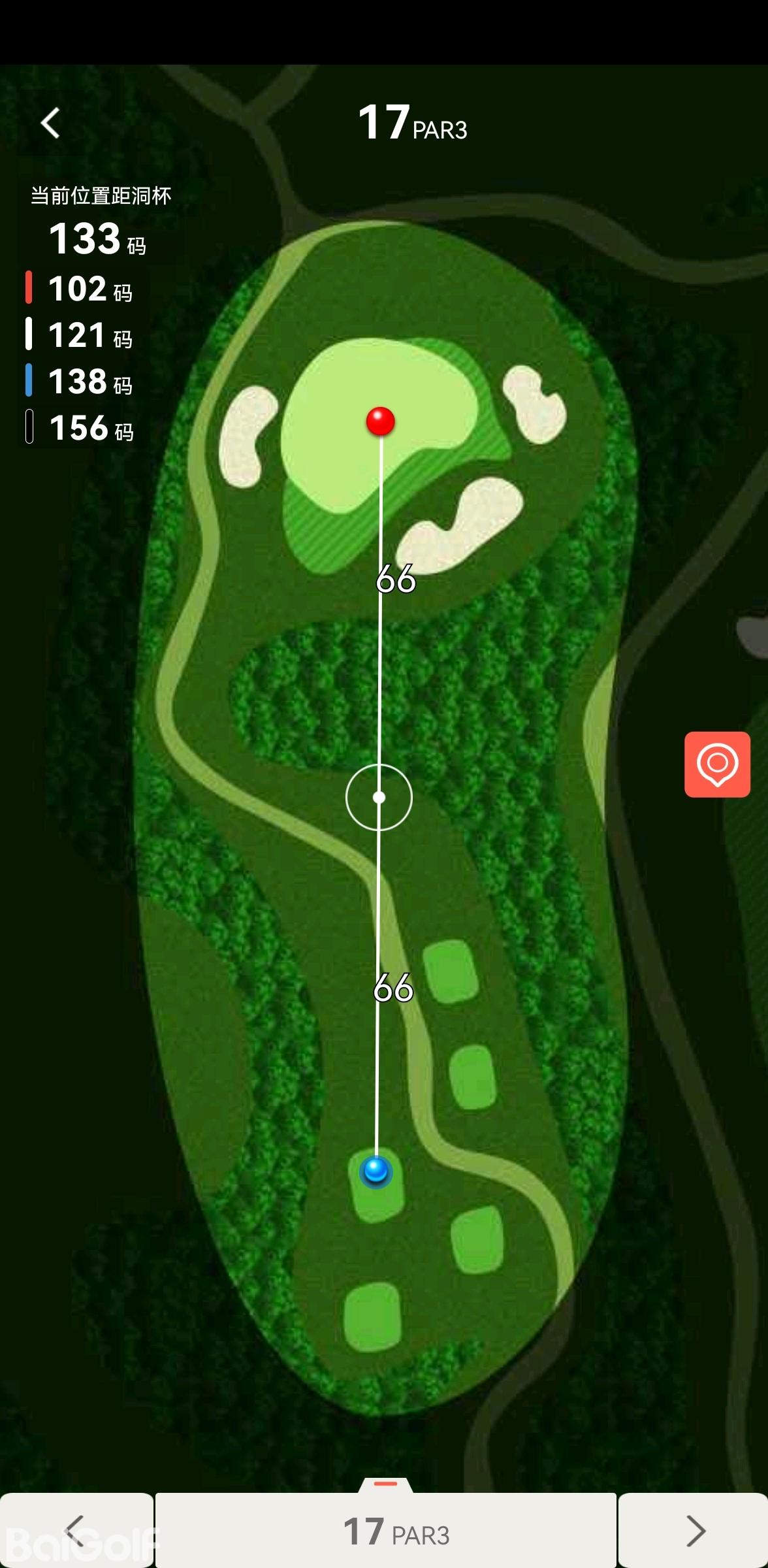The width and height of the screenshot is (768, 1568).
Task: Tap the red location pin button
Action: [x=717, y=764]
